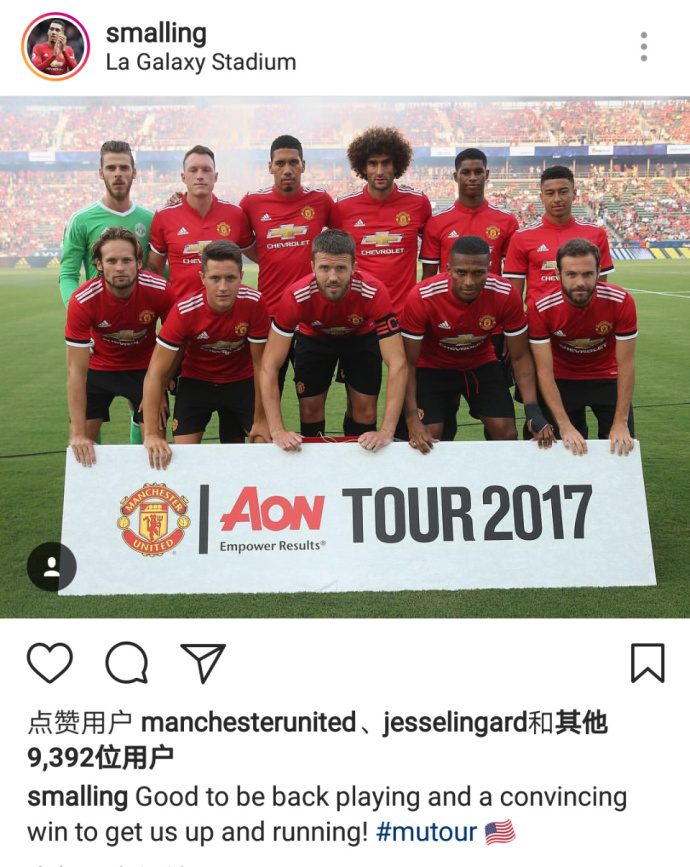Open comments on smalling's post
This screenshot has width=690, height=867.
pyautogui.click(x=127, y=662)
